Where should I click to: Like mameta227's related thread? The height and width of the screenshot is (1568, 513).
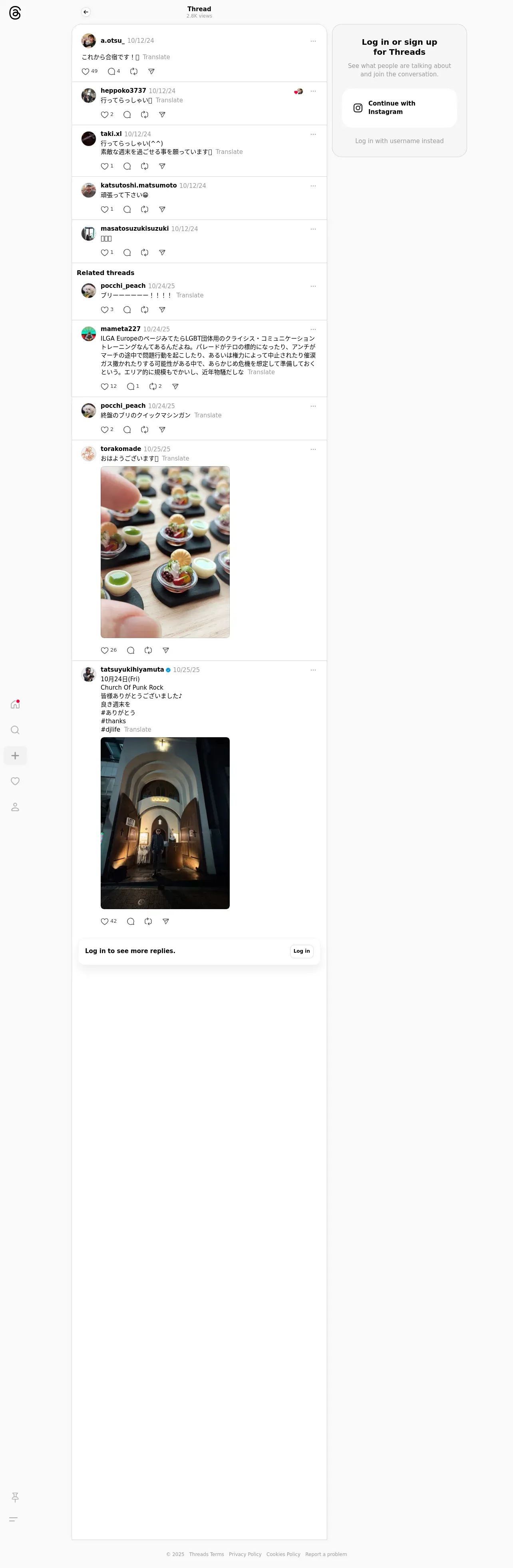[105, 387]
